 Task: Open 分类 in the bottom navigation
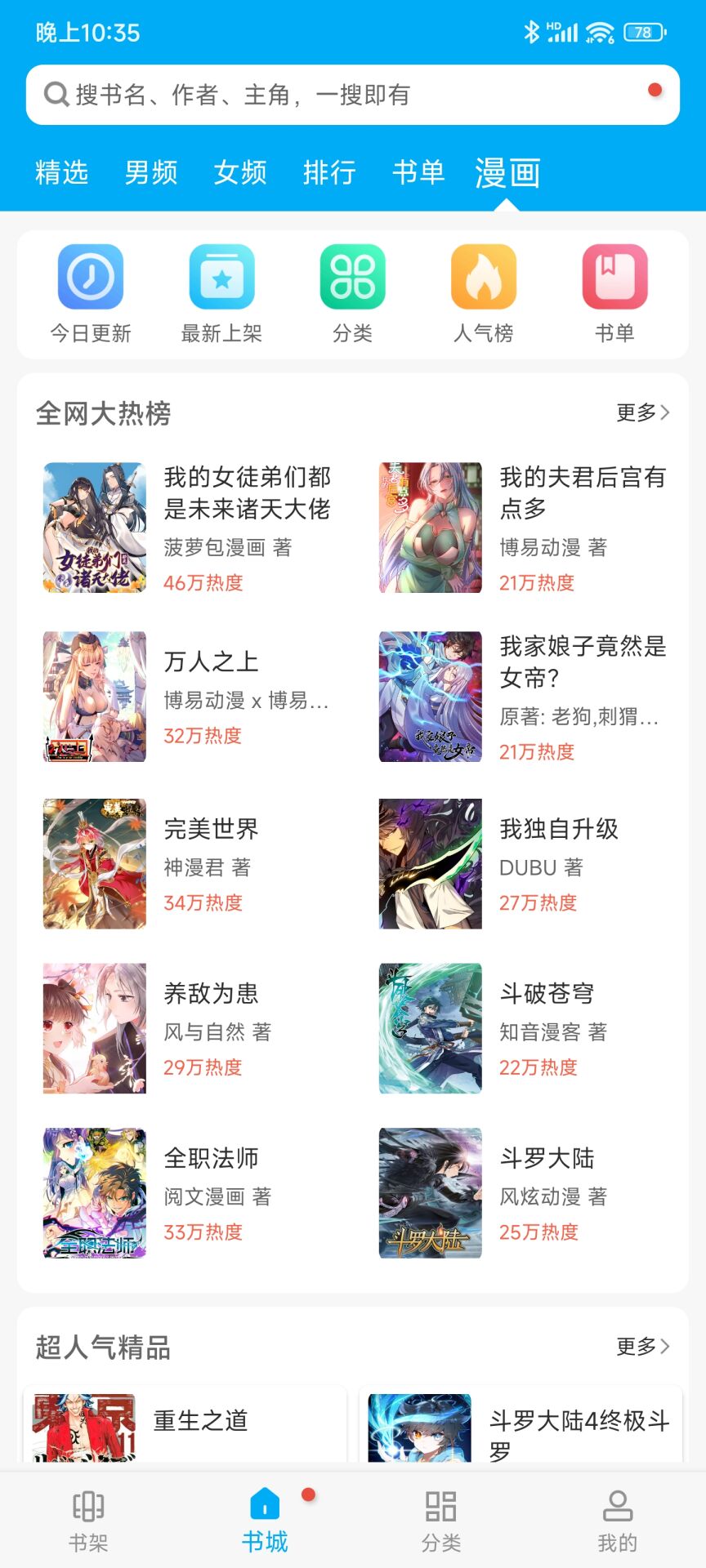pos(441,1521)
